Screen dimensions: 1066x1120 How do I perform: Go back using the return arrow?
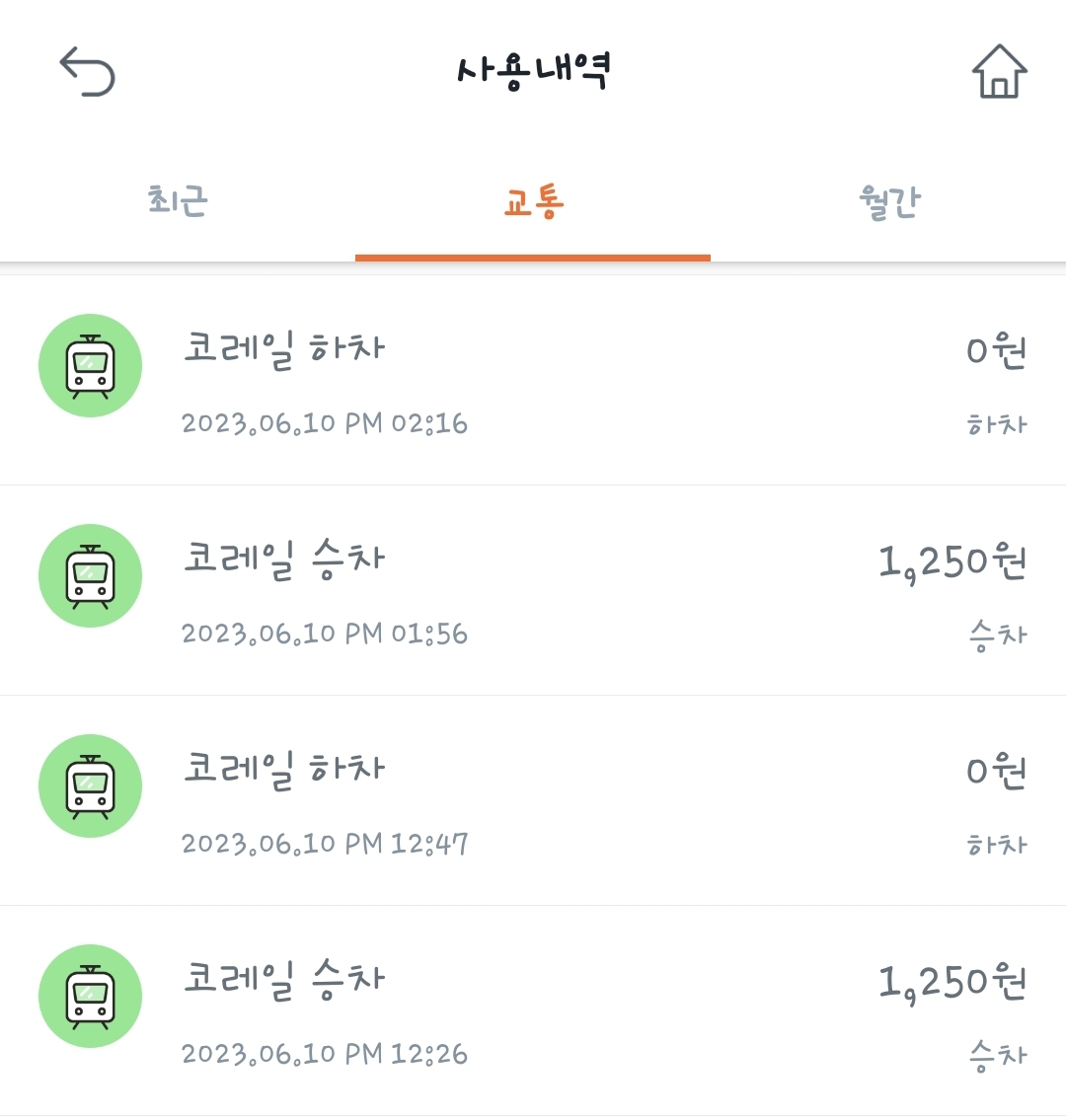tap(87, 73)
